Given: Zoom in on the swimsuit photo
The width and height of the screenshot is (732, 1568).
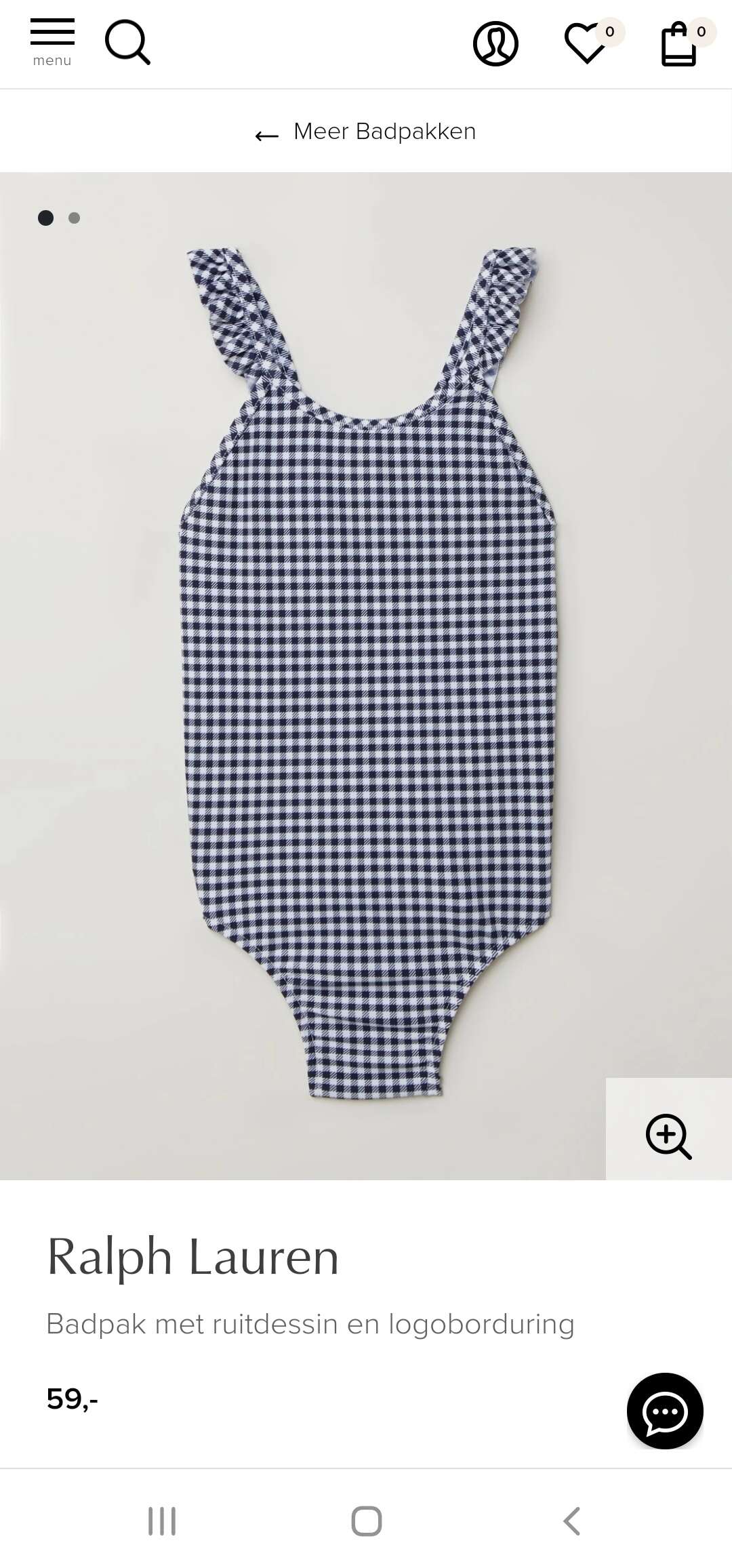Looking at the screenshot, I should (x=668, y=1135).
